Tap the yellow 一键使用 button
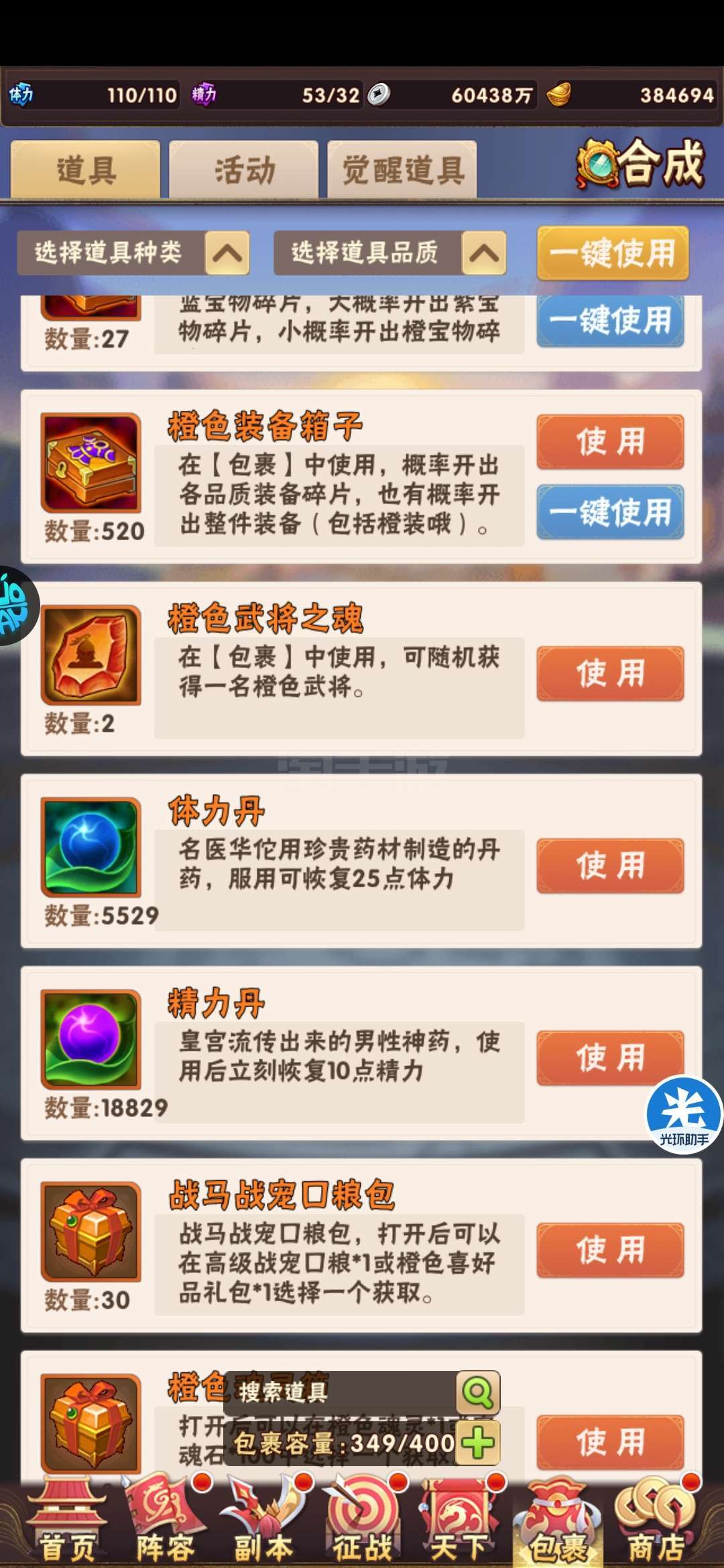This screenshot has width=724, height=1568. pos(613,253)
